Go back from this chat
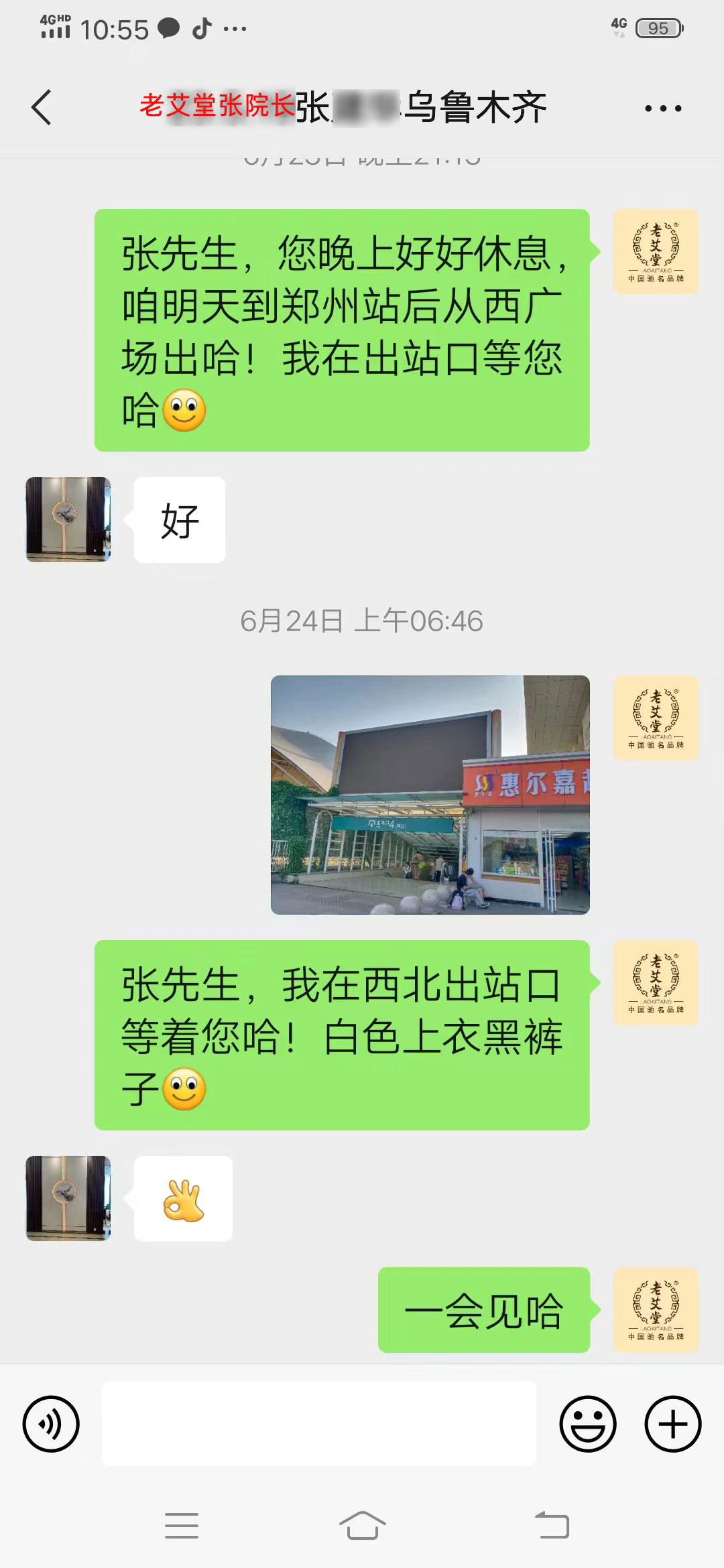 tap(42, 107)
